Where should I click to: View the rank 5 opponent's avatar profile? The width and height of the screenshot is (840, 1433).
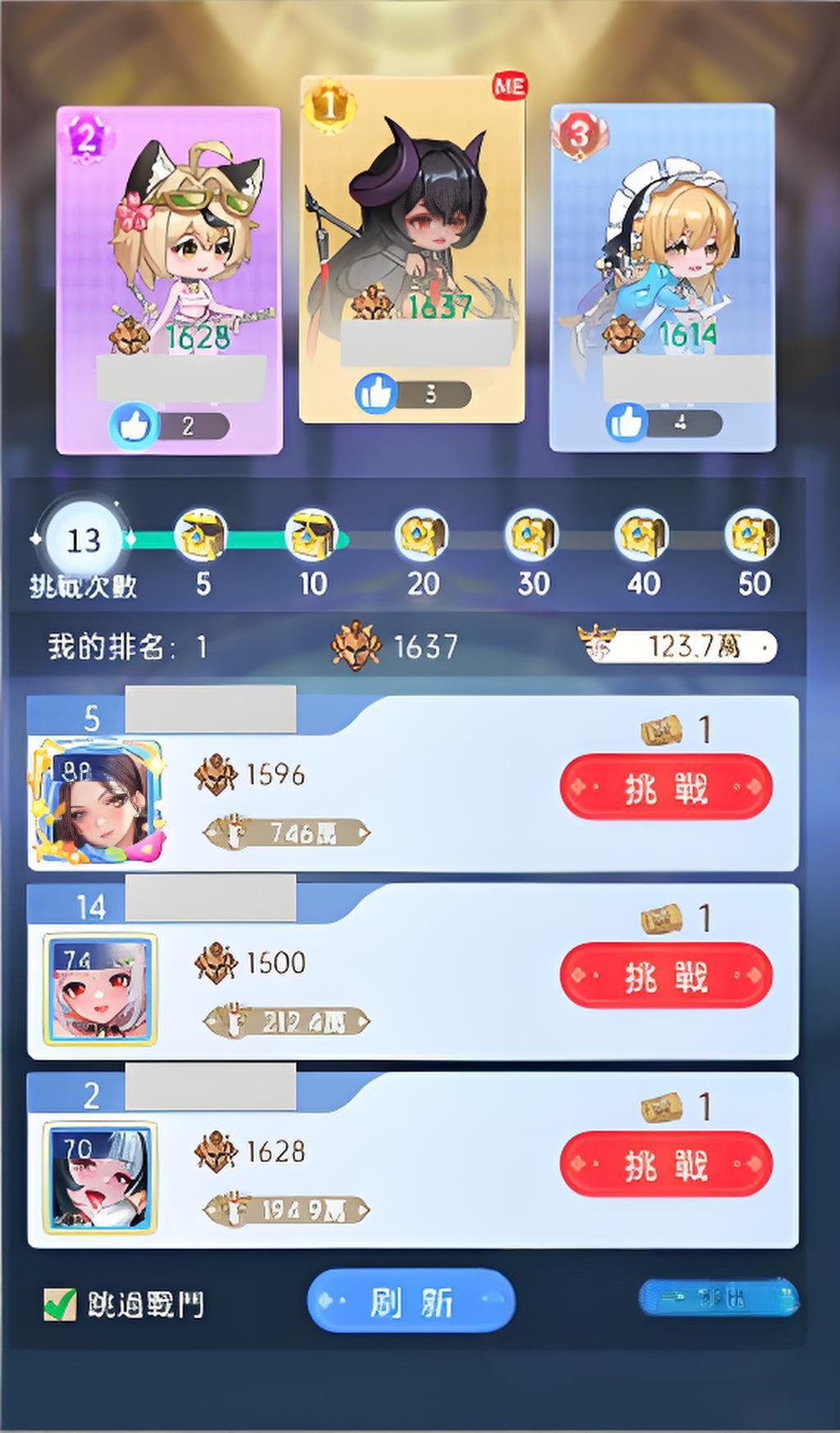coord(98,802)
